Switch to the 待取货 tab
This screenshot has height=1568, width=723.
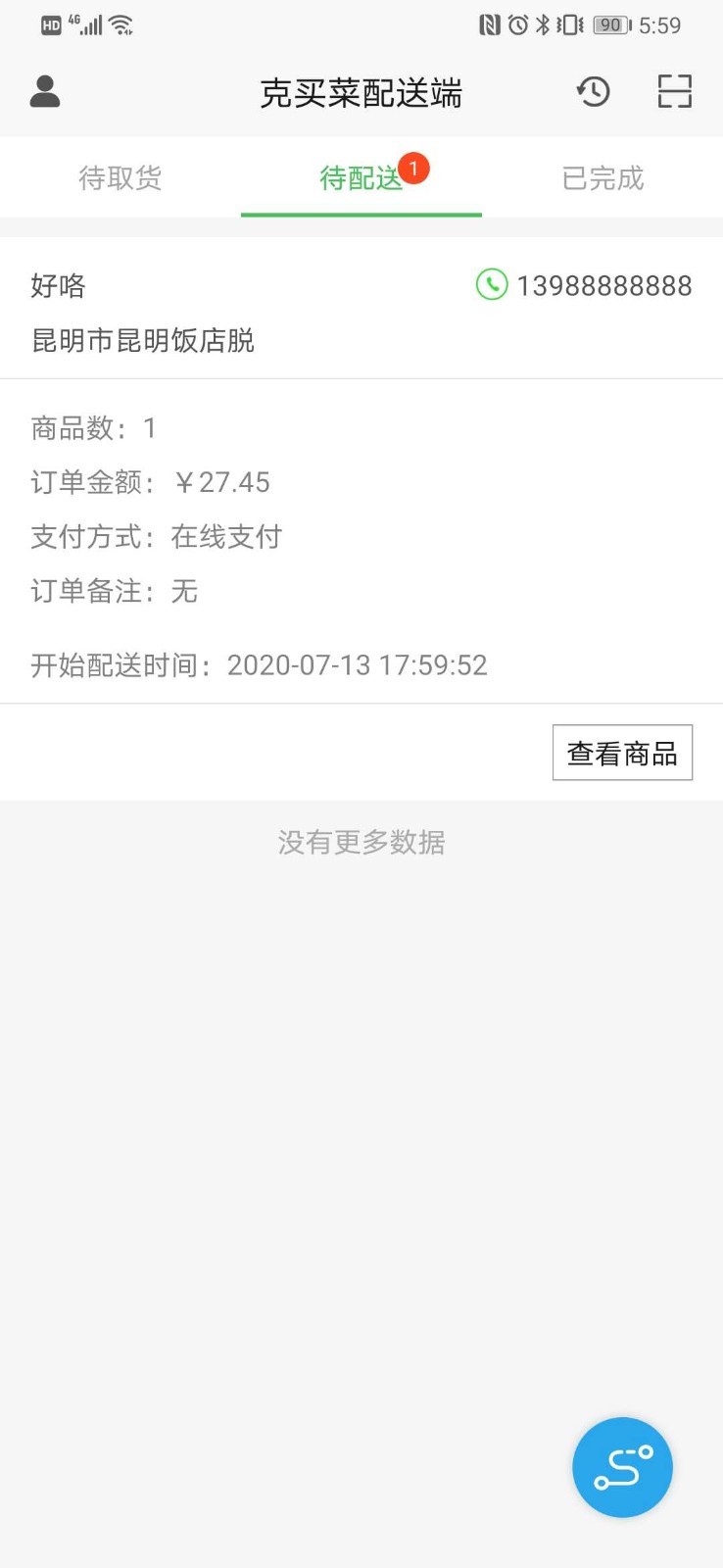tap(120, 177)
